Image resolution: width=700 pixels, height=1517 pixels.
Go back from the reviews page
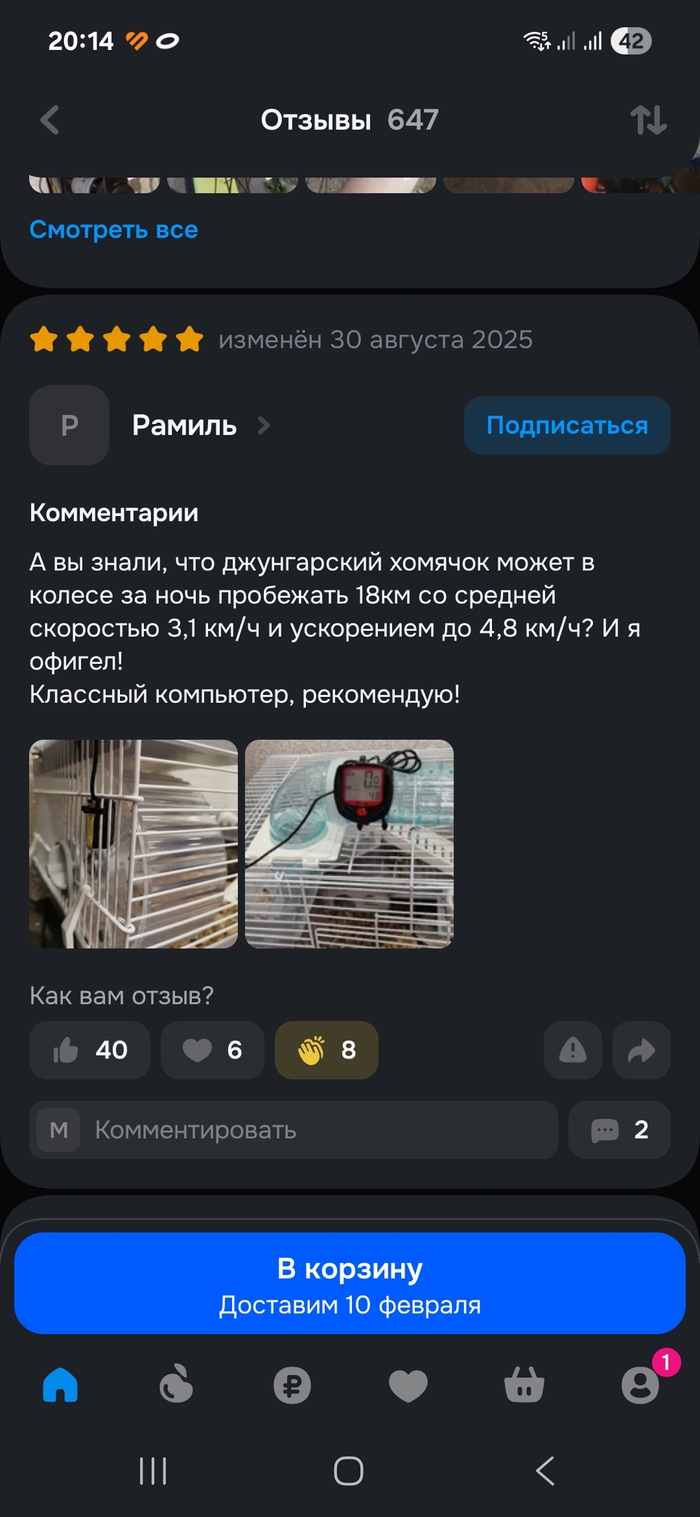pos(50,121)
